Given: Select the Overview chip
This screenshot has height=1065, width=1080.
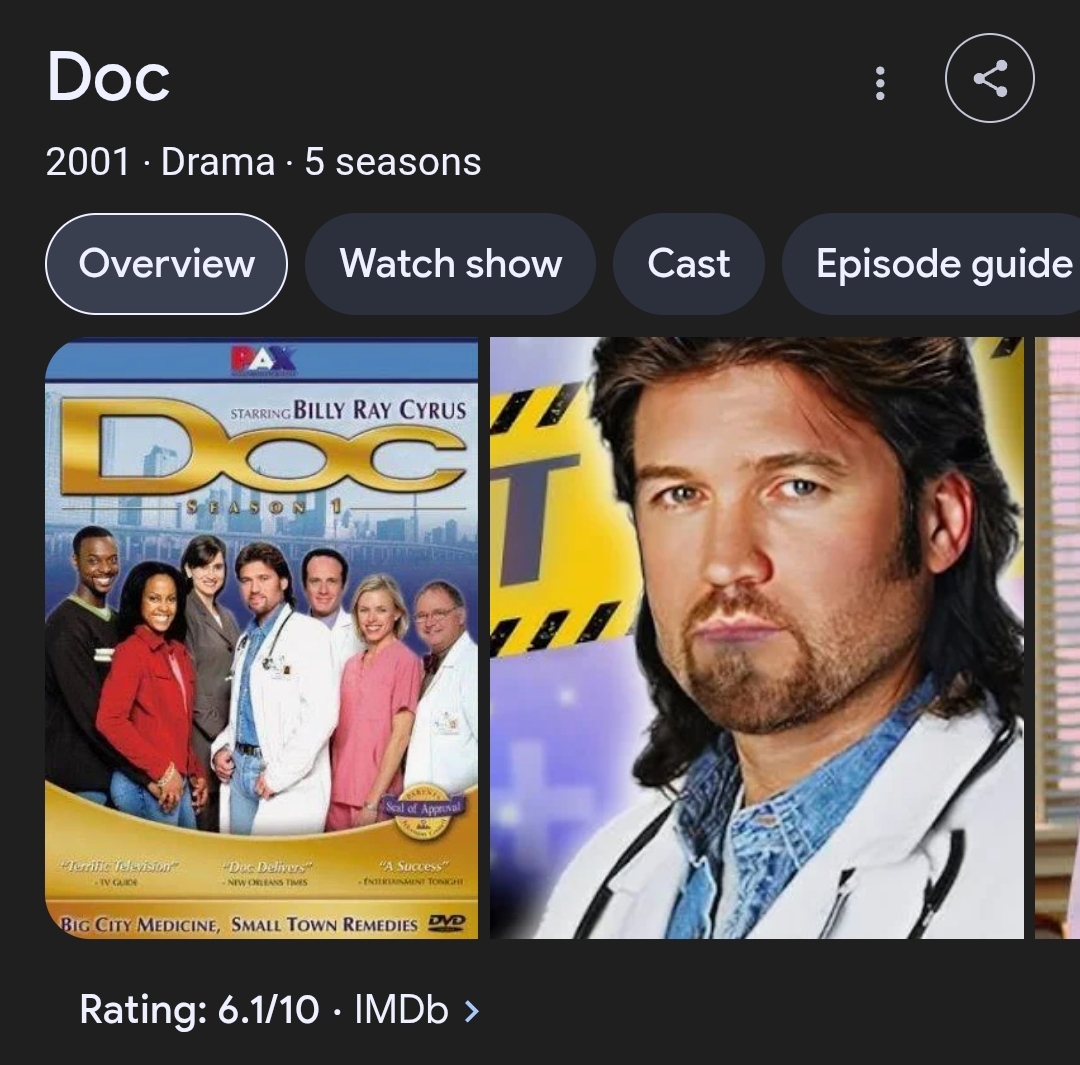Looking at the screenshot, I should coord(166,264).
